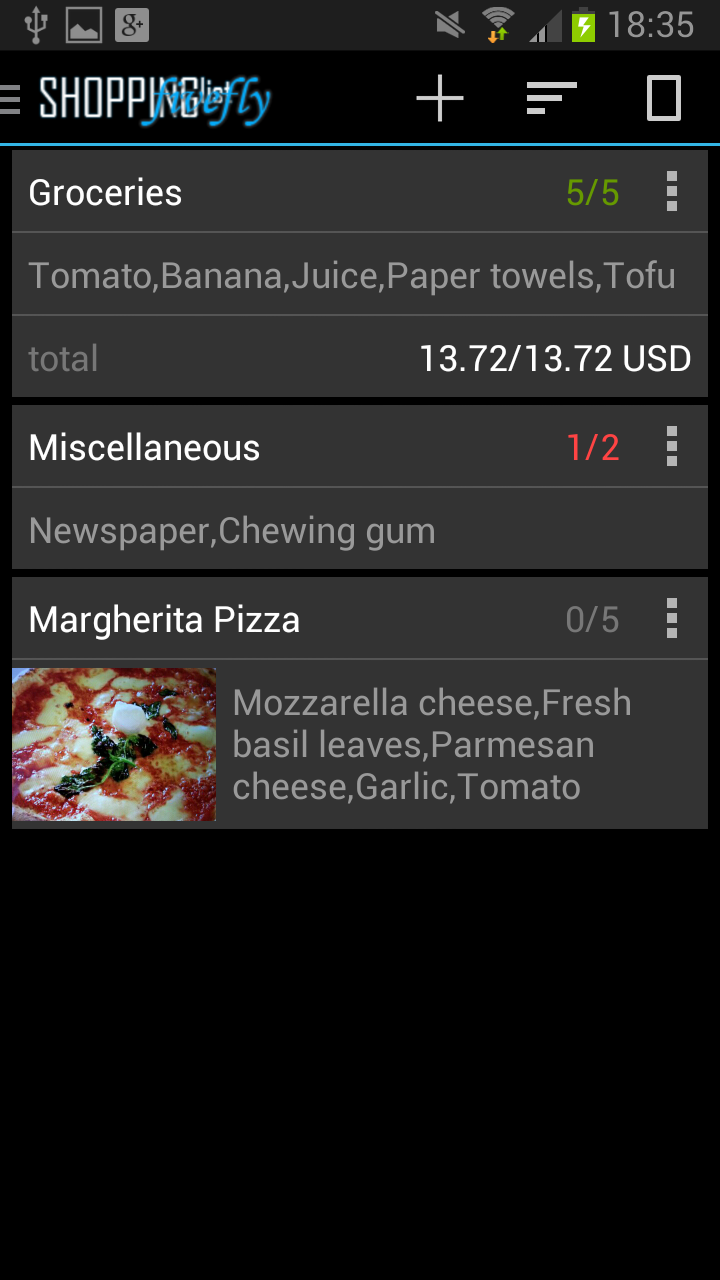The height and width of the screenshot is (1280, 720).
Task: Open the overflow menu for Miscellaneous
Action: pos(671,447)
